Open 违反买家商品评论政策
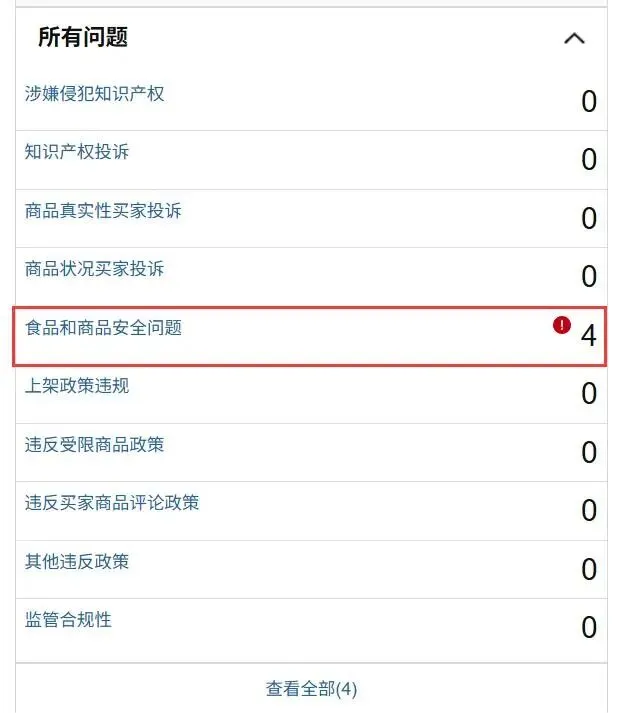Viewport: 637px width, 713px height. (x=112, y=502)
